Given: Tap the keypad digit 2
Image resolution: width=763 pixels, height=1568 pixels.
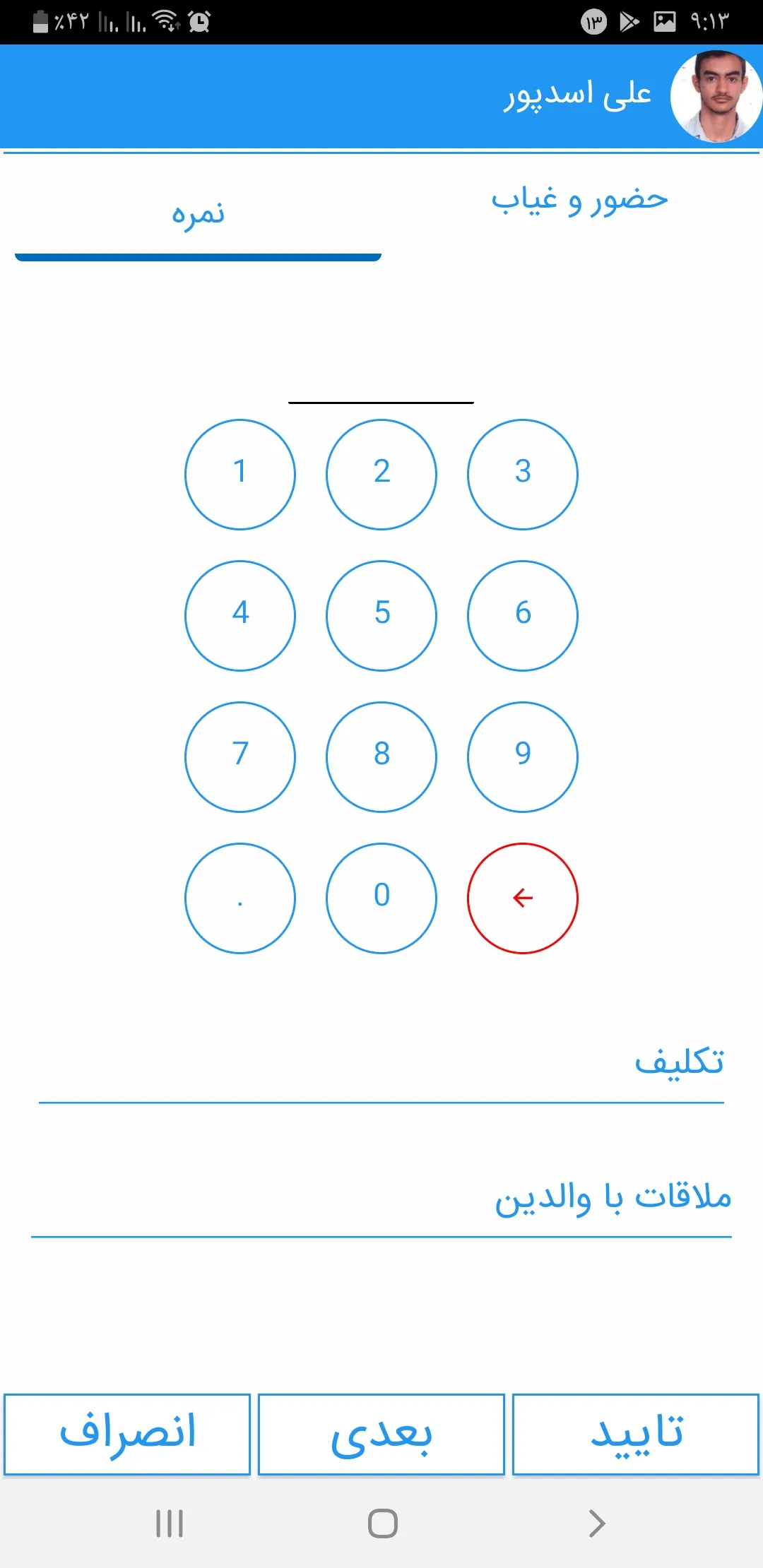Looking at the screenshot, I should pos(381,474).
